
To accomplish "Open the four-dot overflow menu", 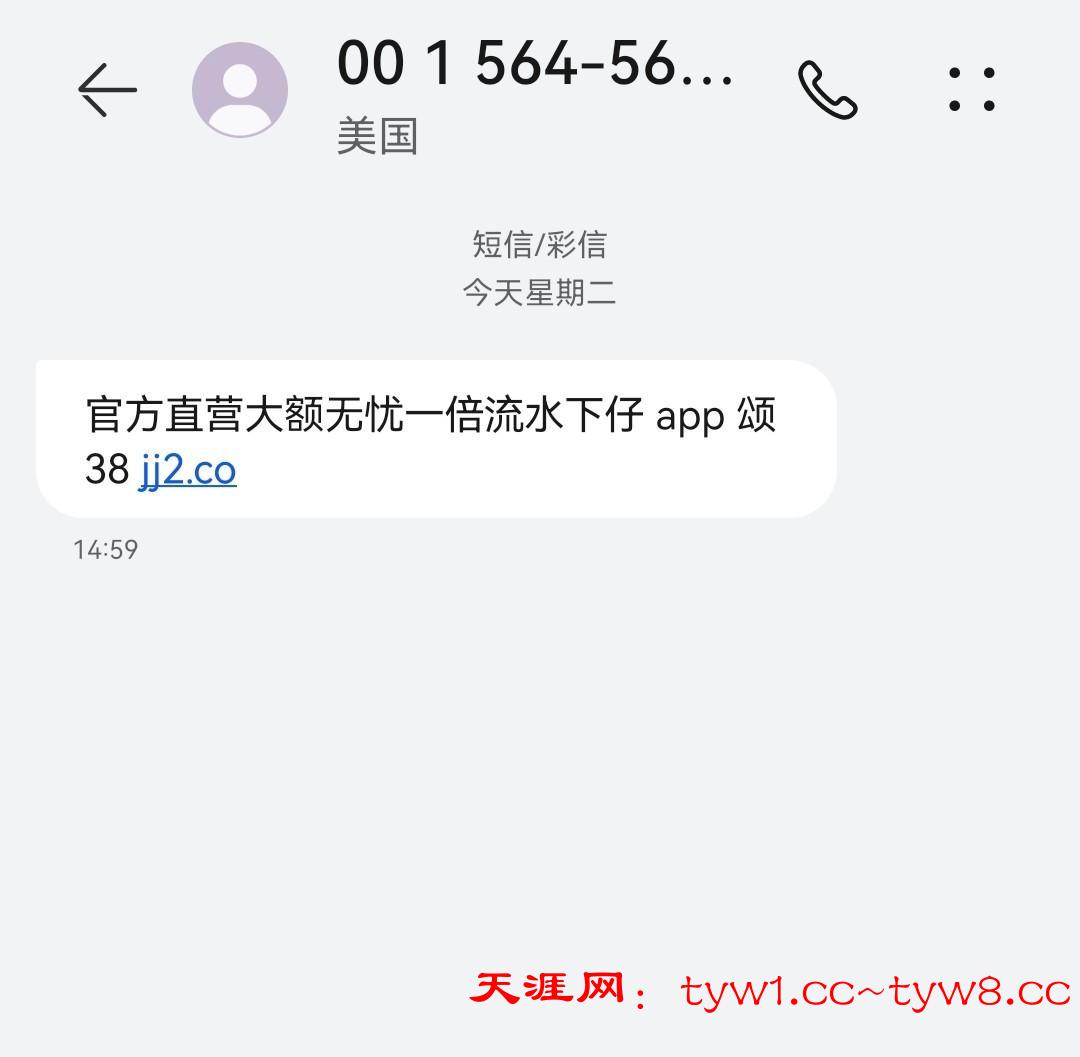I will pyautogui.click(x=971, y=90).
